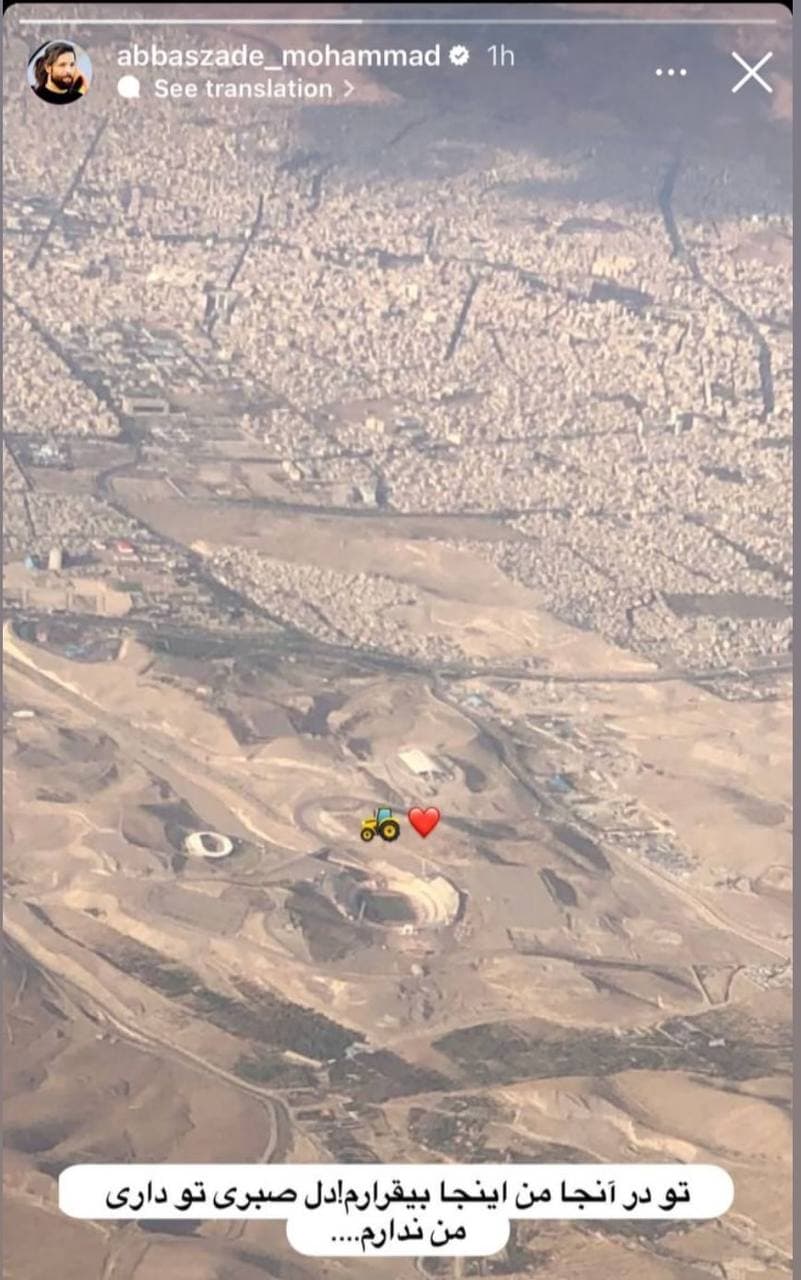The image size is (801, 1280).
Task: Open abbaszade_mohammad's profile picture
Action: pyautogui.click(x=59, y=72)
